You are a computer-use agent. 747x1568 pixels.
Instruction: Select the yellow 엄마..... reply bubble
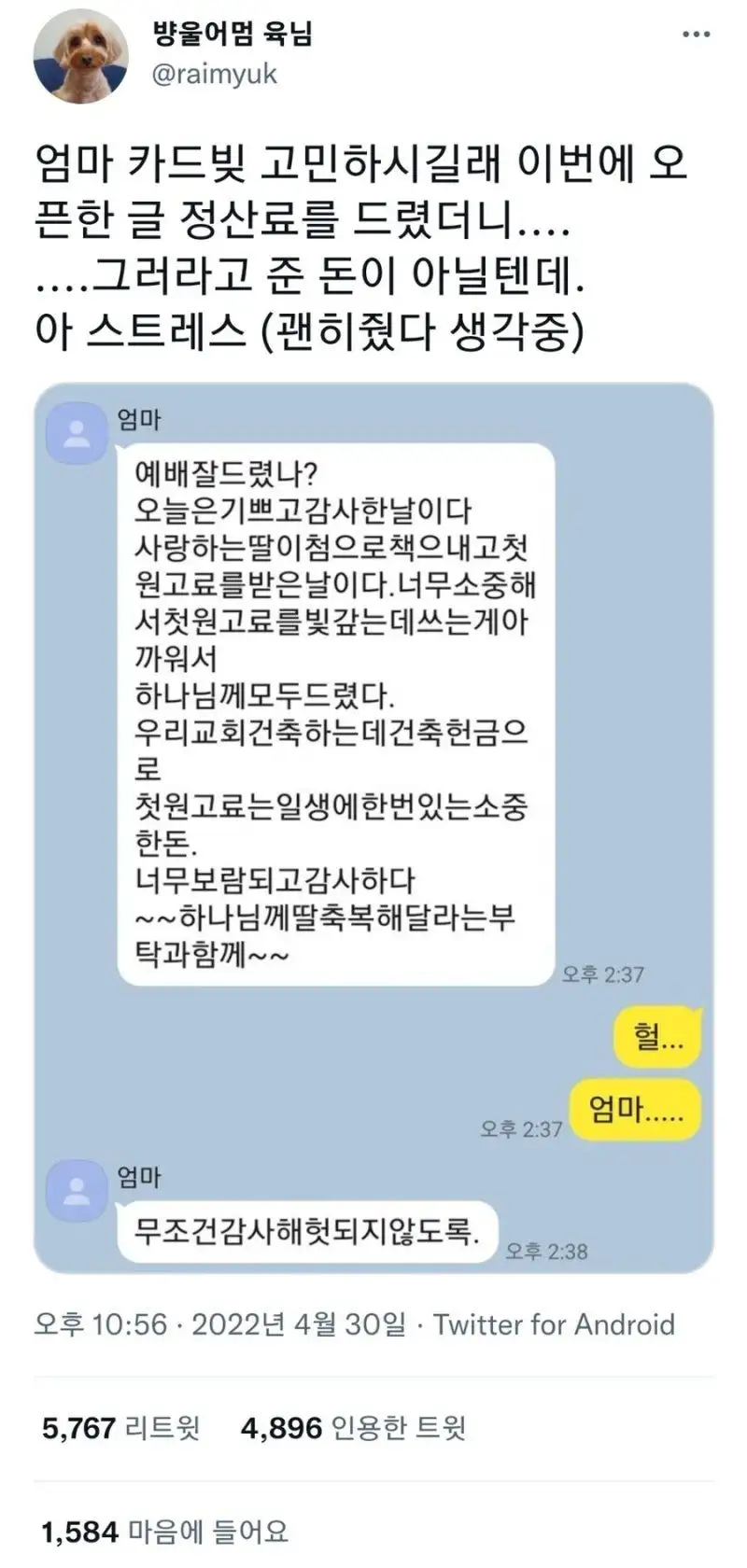click(635, 1109)
